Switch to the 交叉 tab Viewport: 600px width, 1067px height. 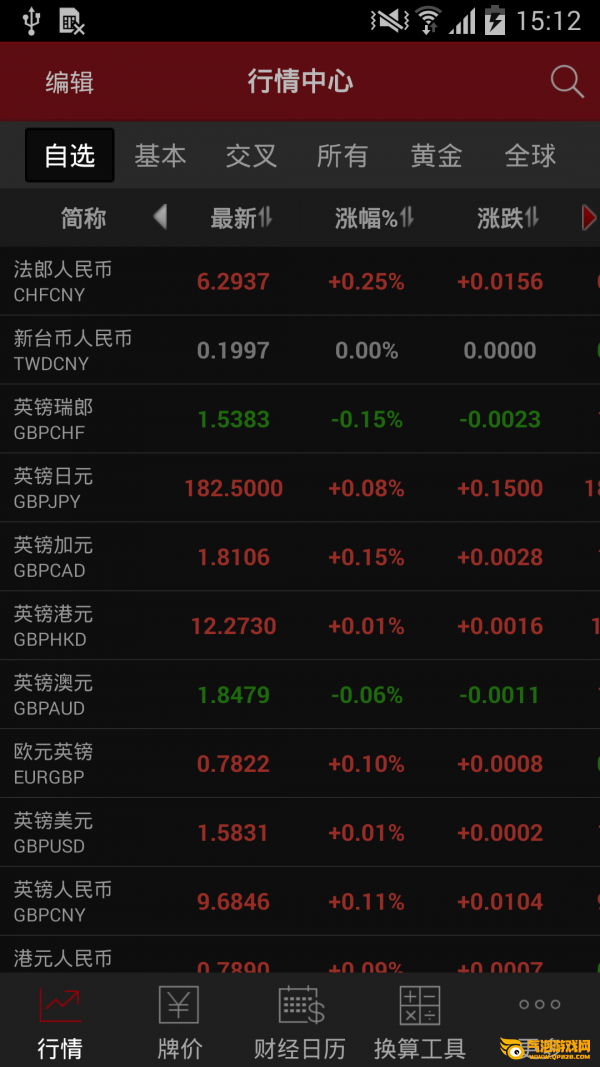coord(251,156)
